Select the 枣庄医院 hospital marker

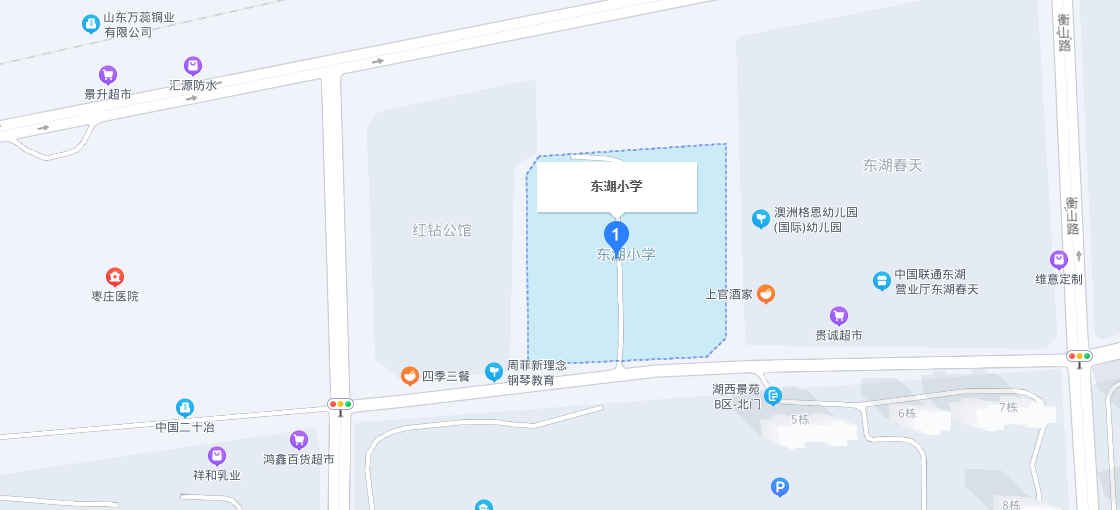[115, 277]
